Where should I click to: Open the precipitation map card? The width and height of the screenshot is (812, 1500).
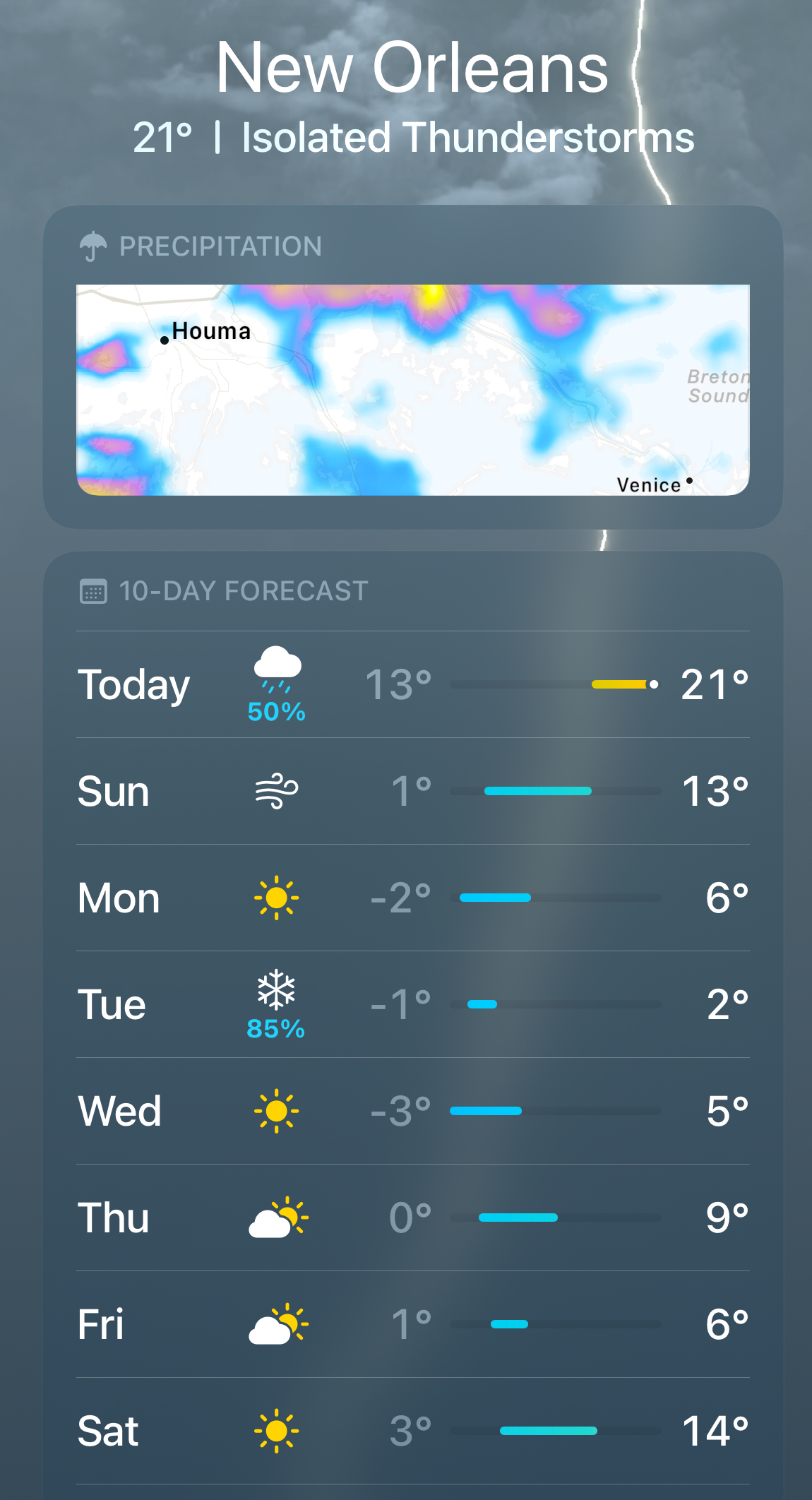pos(412,389)
